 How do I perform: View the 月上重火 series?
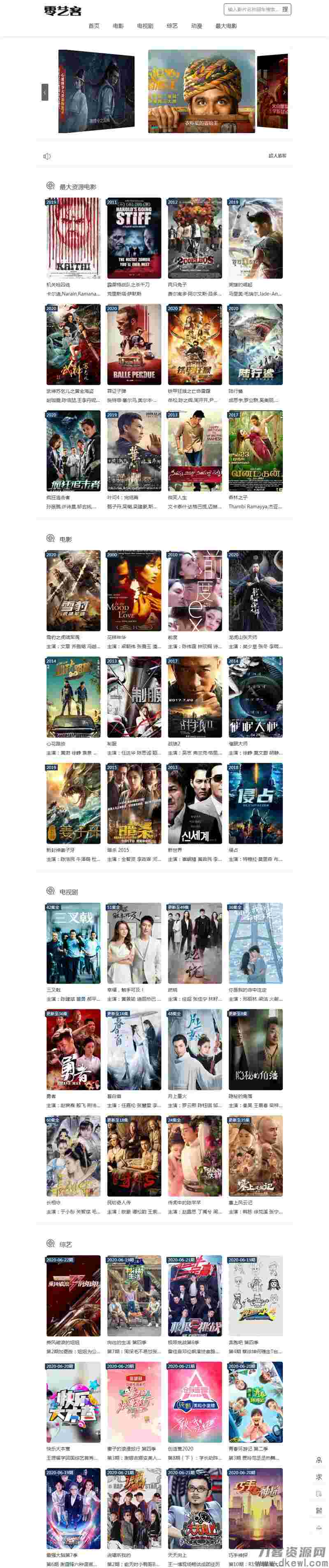click(195, 1049)
